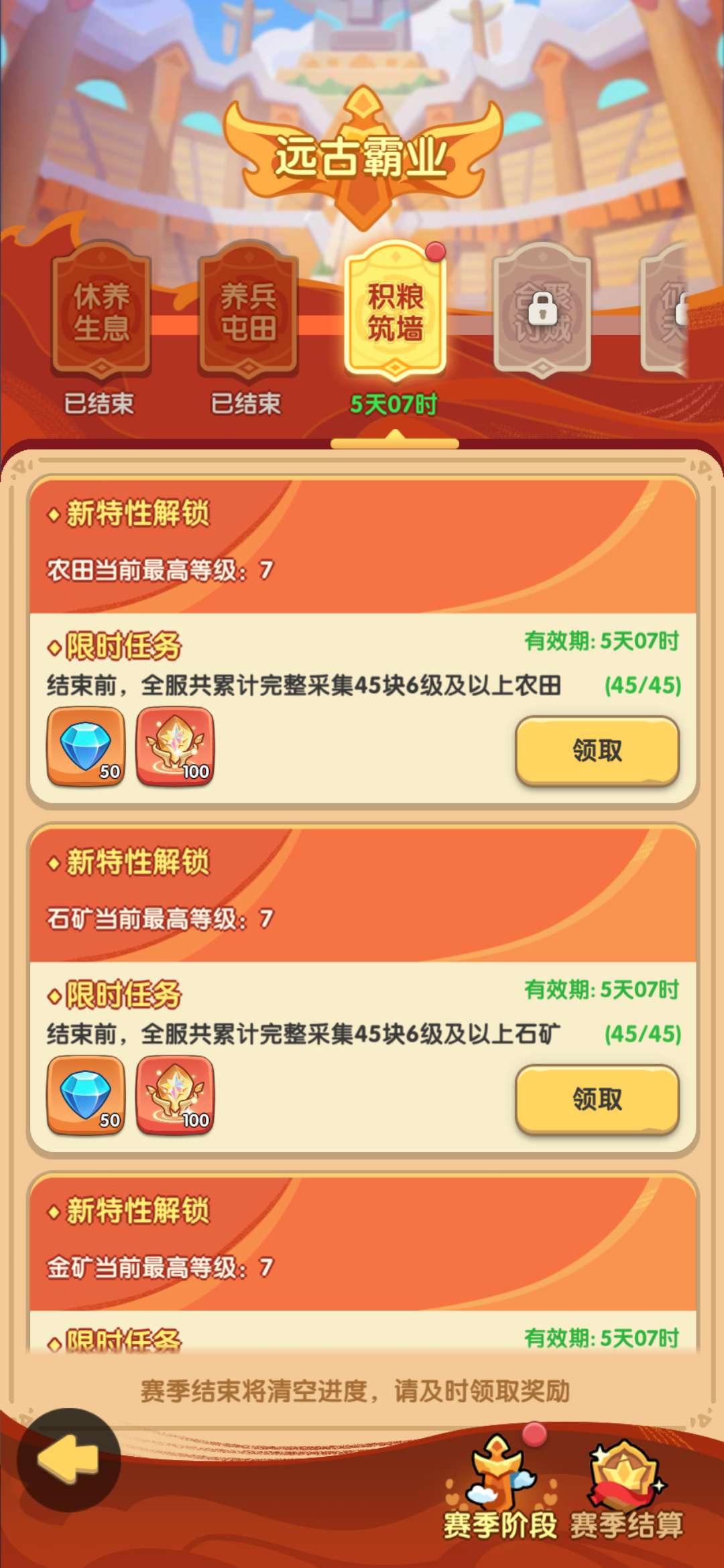Image resolution: width=724 pixels, height=1568 pixels.
Task: View the gem reward in the 农田 task
Action: 86,746
